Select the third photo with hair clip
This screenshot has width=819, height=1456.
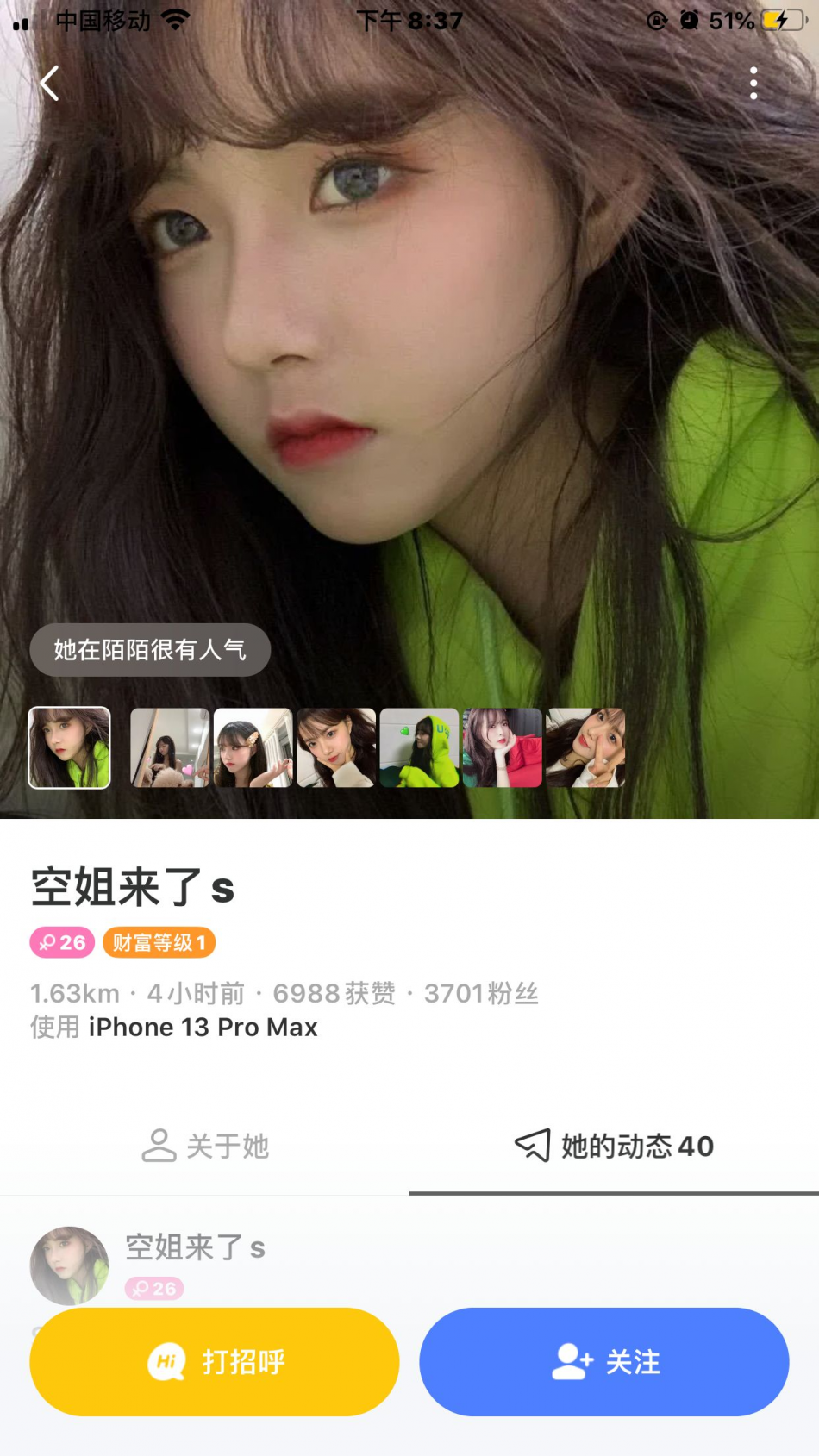click(x=253, y=747)
